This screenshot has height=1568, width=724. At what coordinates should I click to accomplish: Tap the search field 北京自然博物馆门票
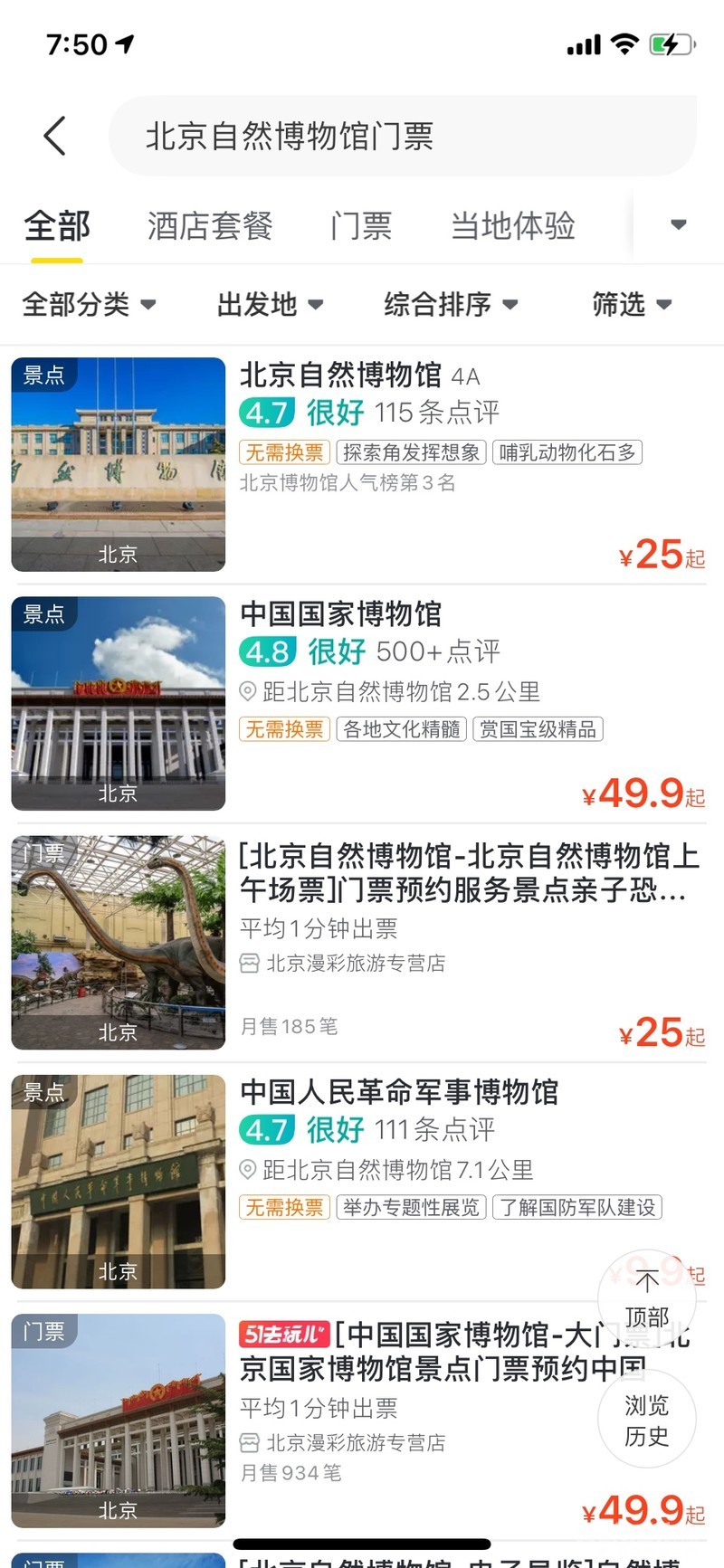(402, 136)
